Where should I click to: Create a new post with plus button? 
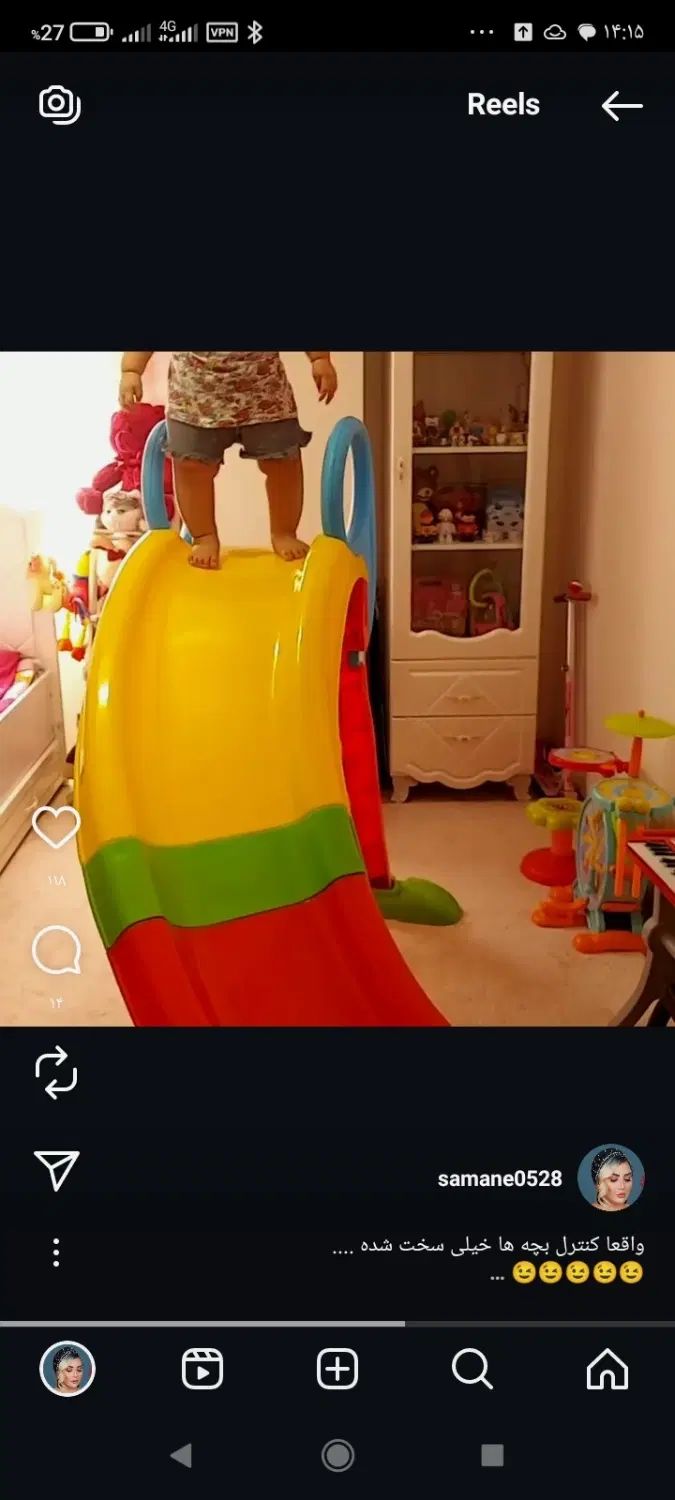coord(337,1369)
